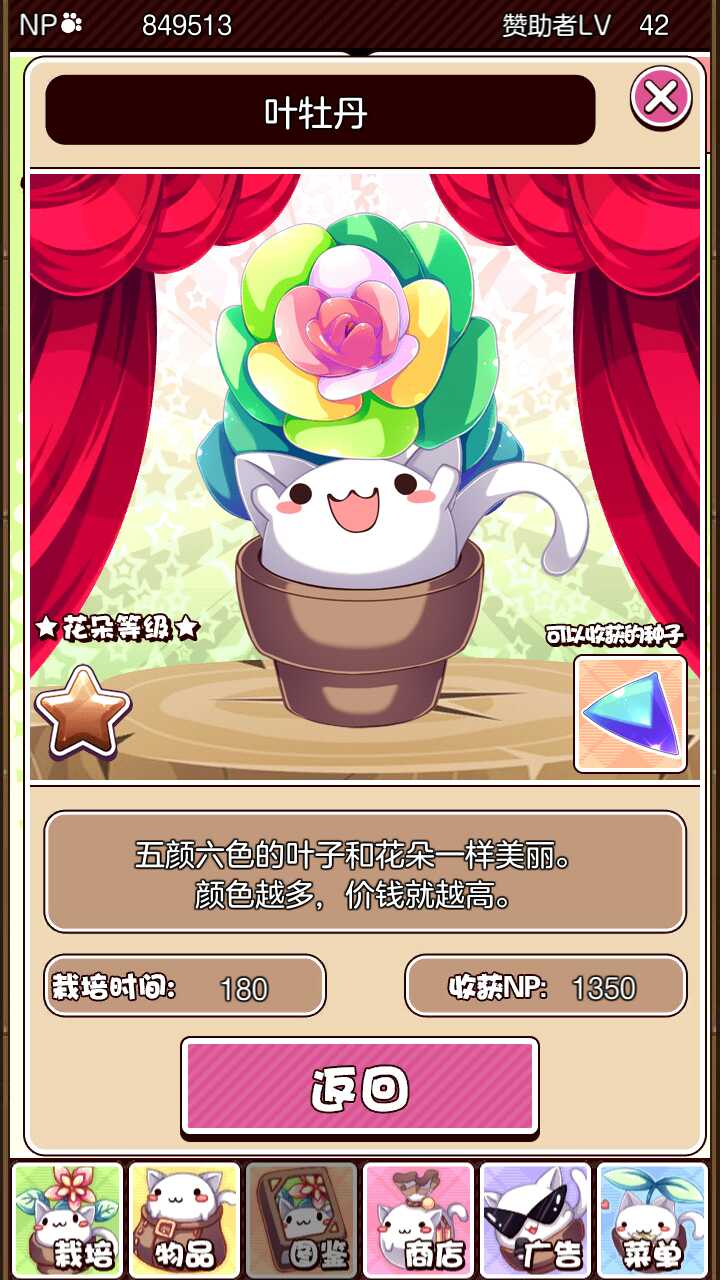The height and width of the screenshot is (1280, 720).
Task: Switch to the 栽培 tab
Action: point(68,1218)
